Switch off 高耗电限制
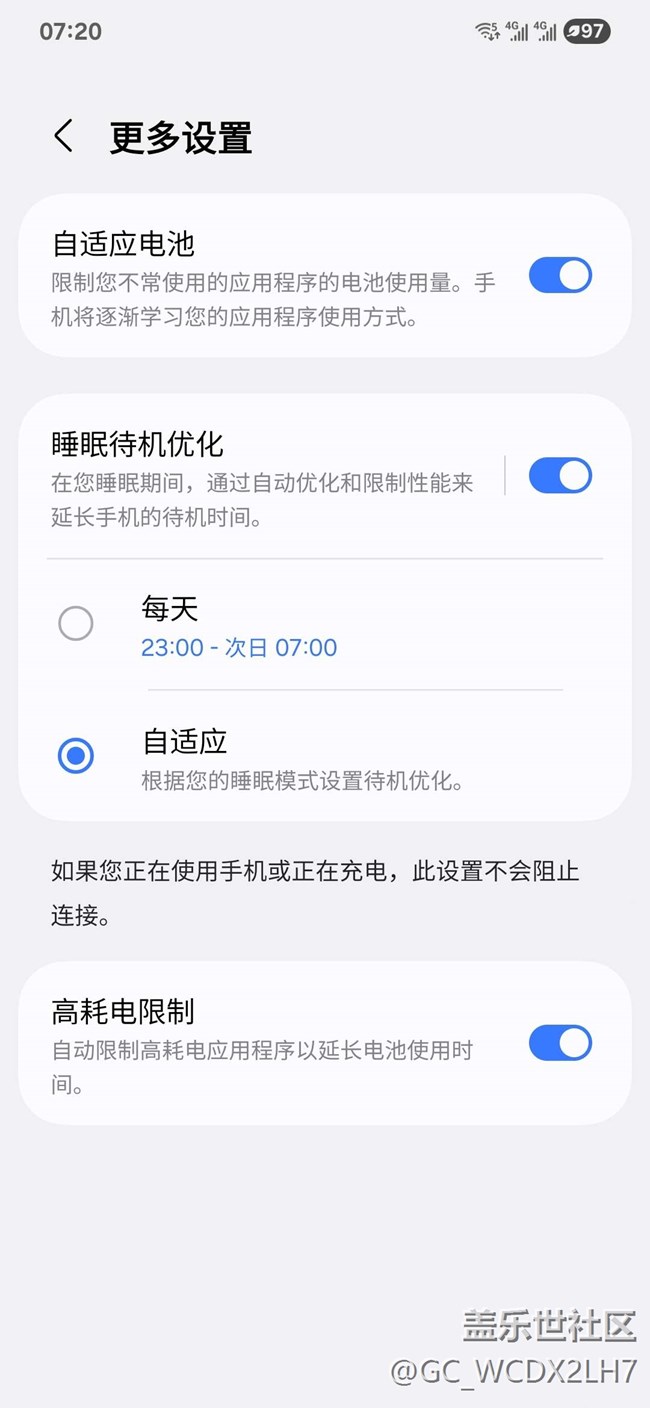Image resolution: width=650 pixels, height=1408 pixels. (x=560, y=1043)
